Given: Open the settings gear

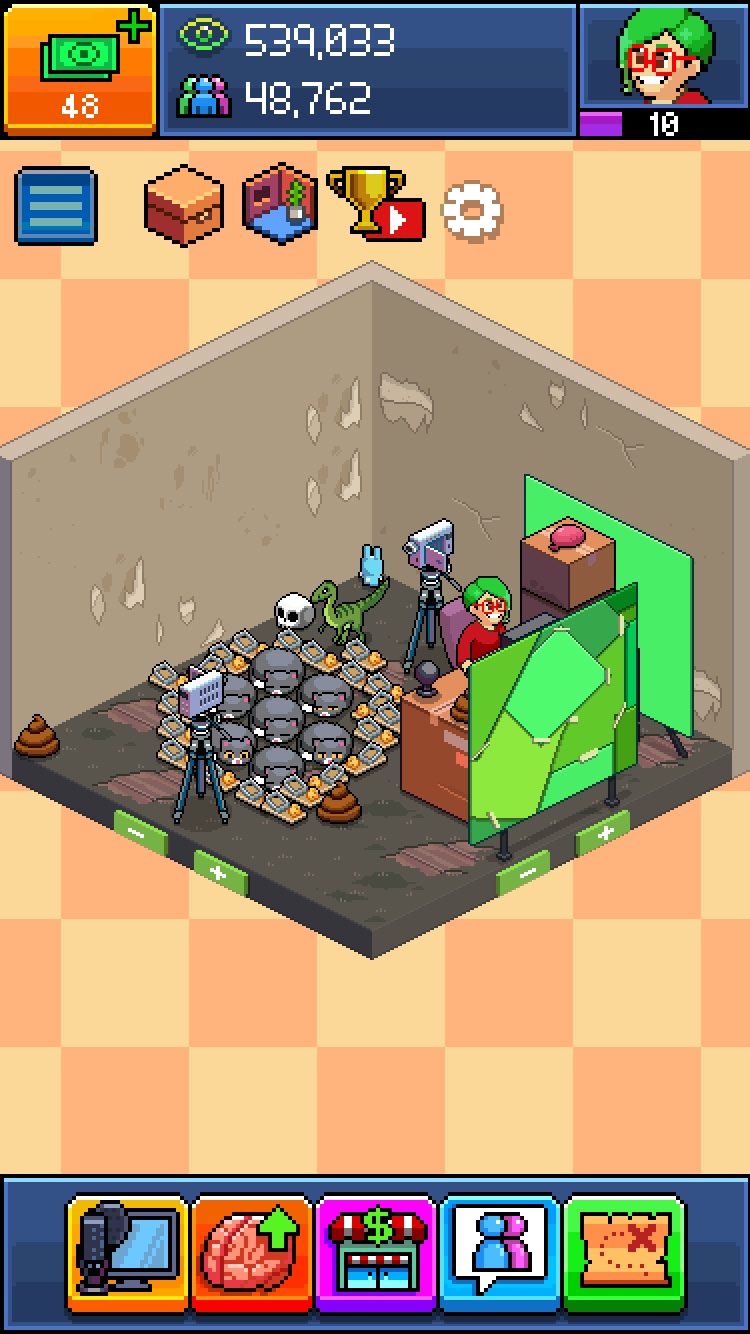Looking at the screenshot, I should click(x=472, y=210).
